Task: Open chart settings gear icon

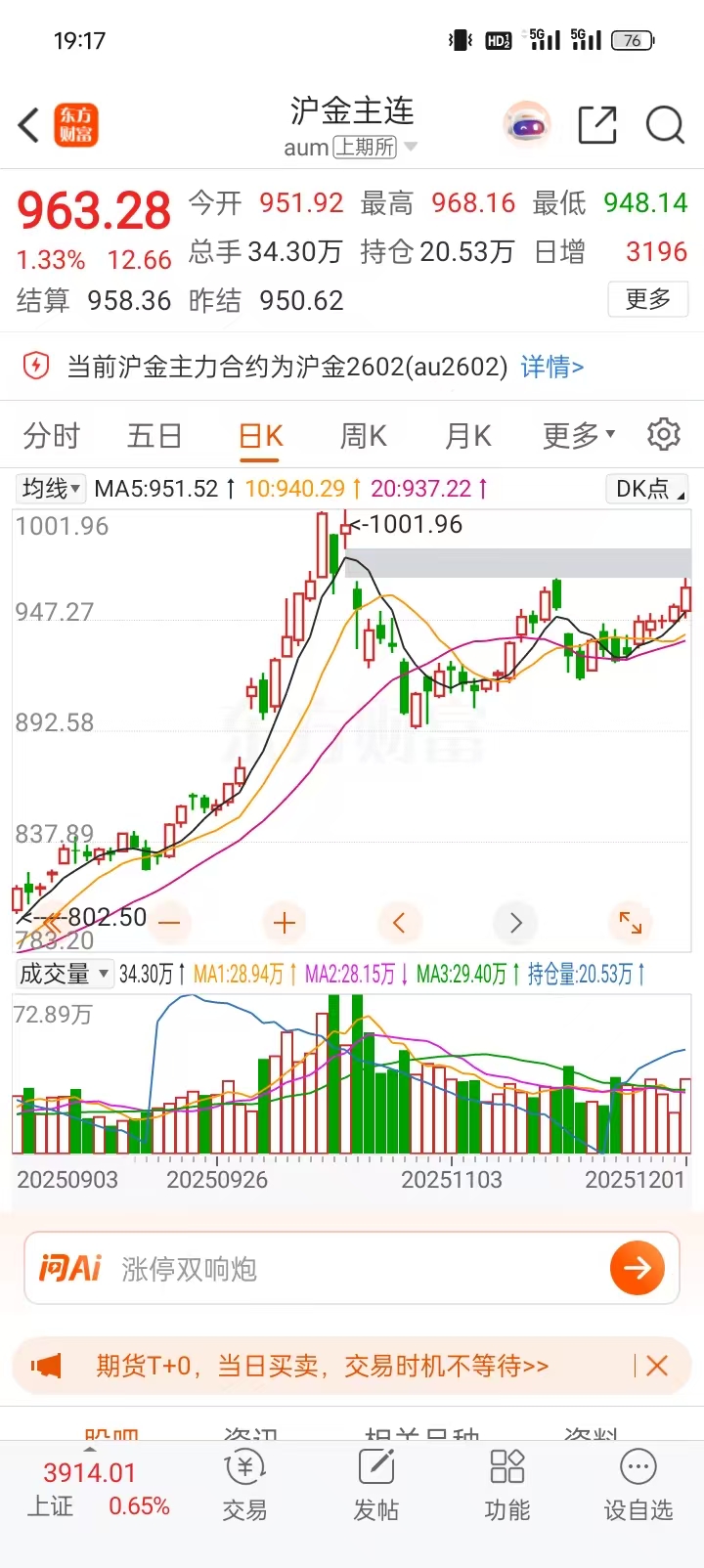Action: point(664,434)
